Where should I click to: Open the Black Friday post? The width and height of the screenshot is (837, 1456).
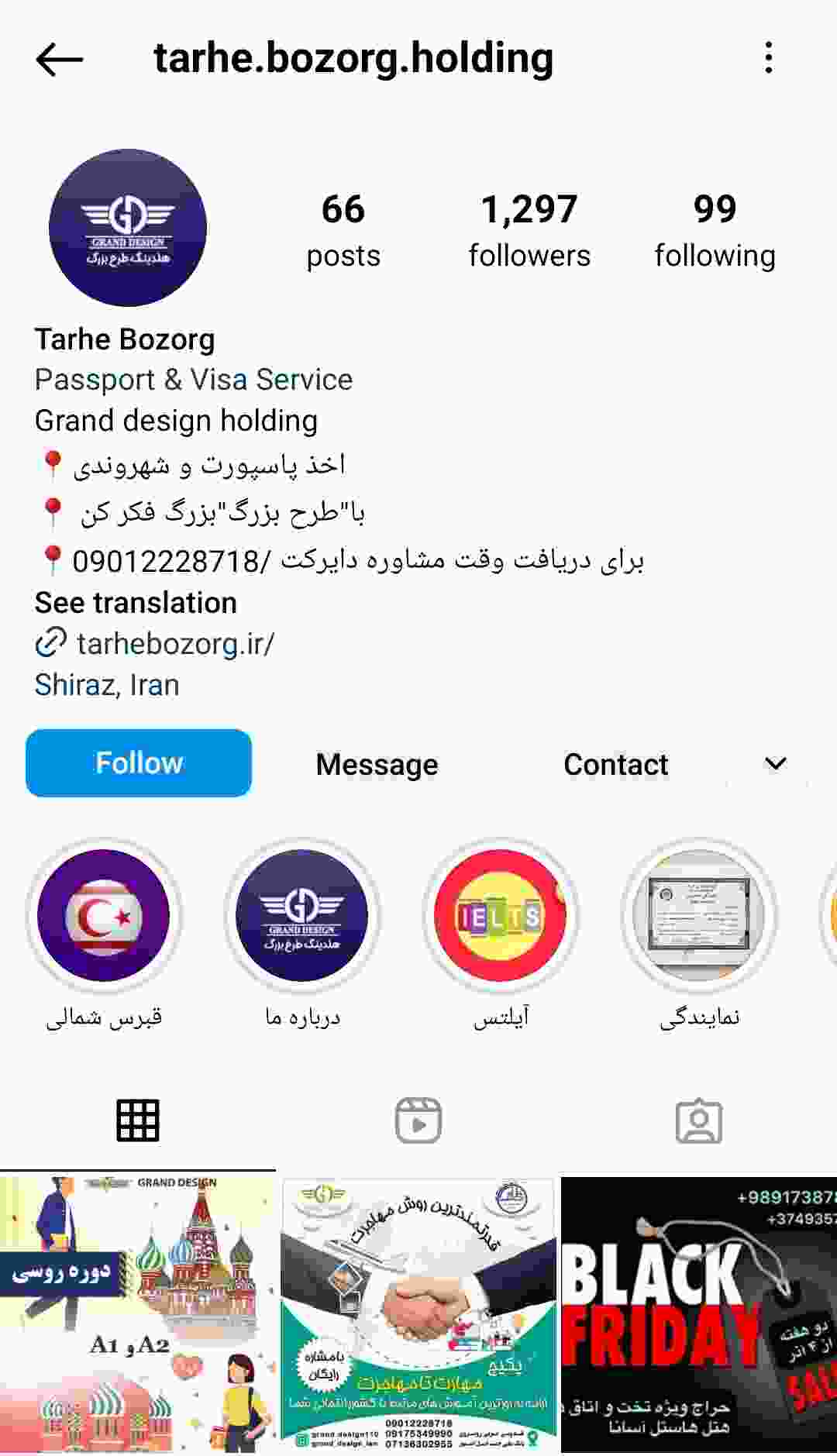tap(699, 1315)
